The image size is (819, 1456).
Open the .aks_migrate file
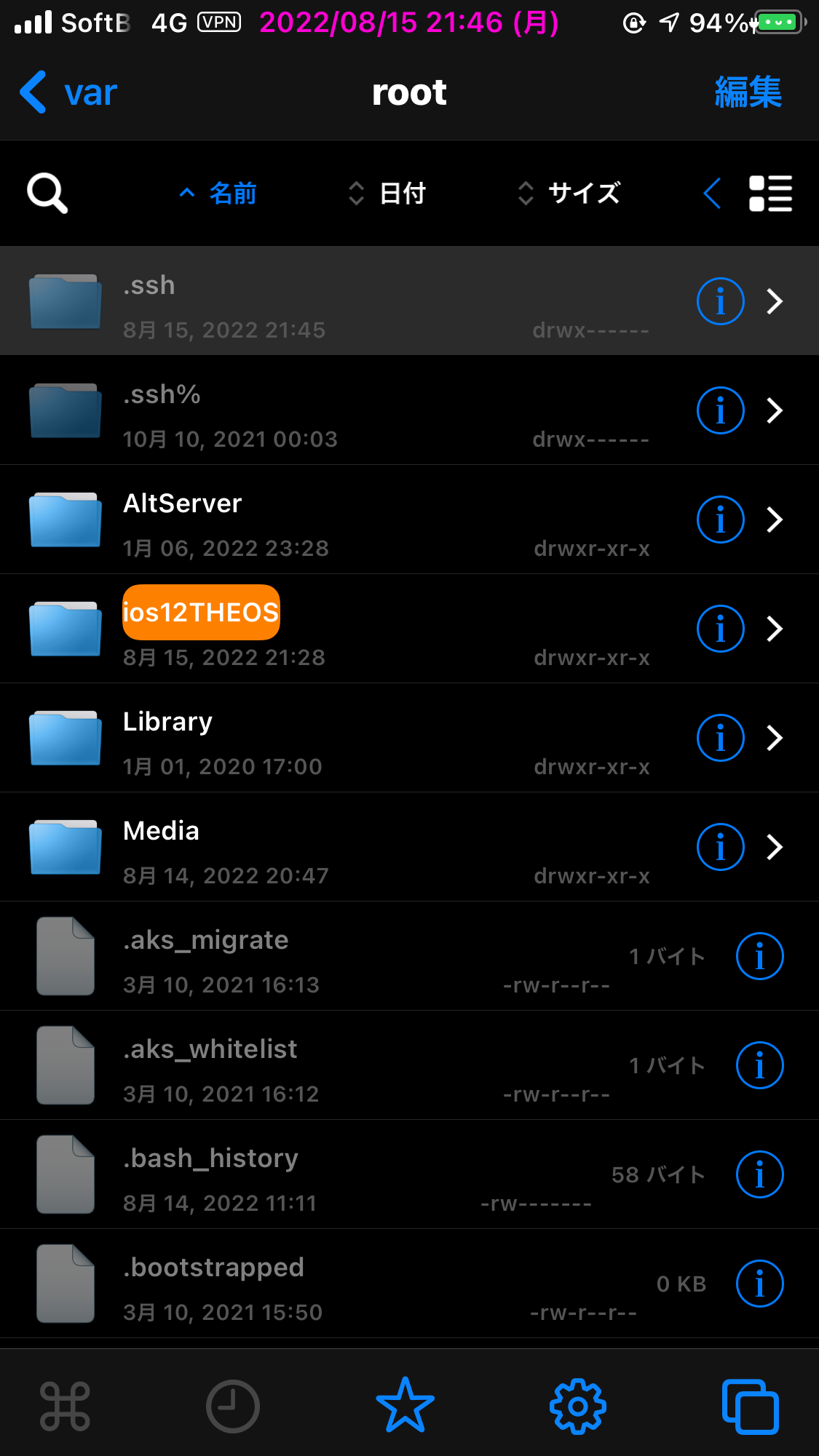[x=409, y=956]
